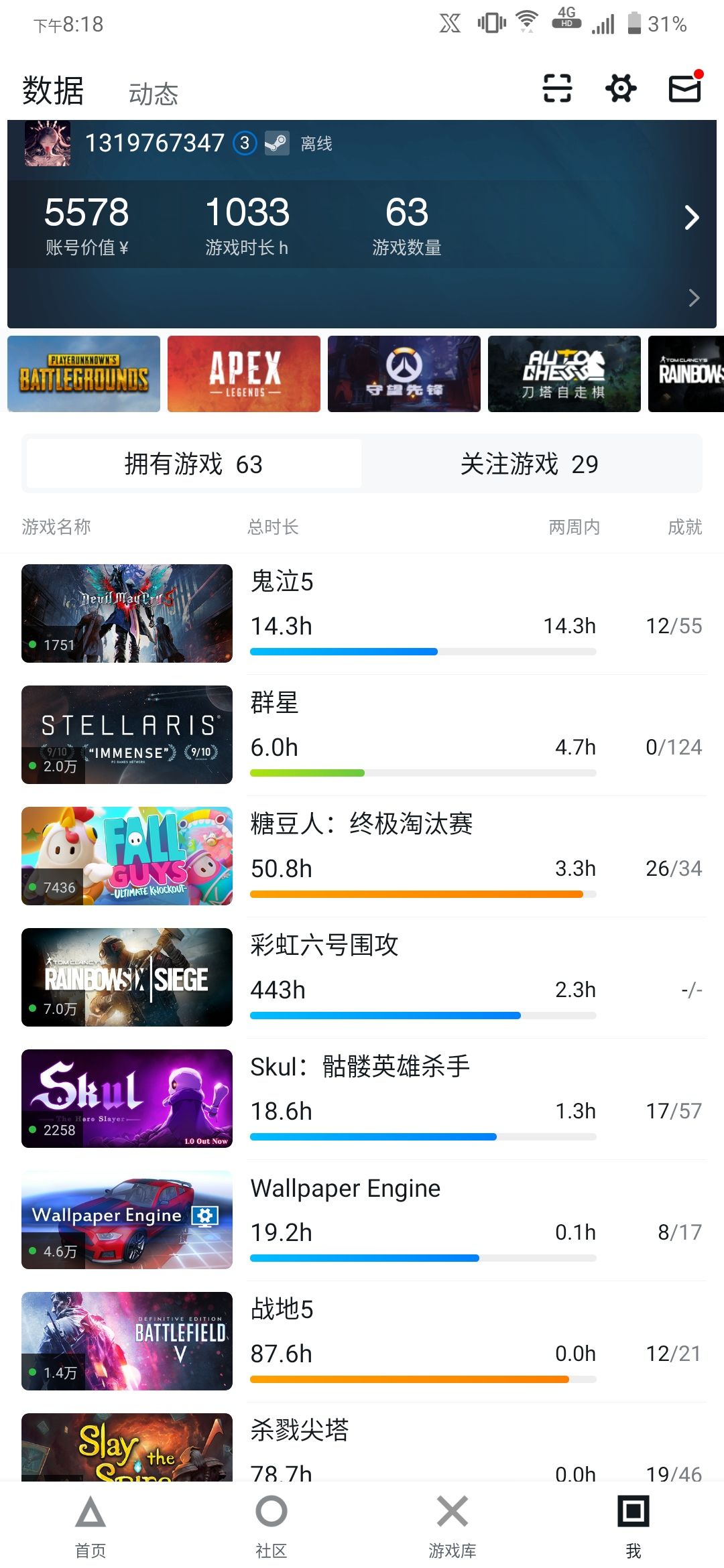Open 糖豆人:终极淘汰赛 entry

[362, 856]
